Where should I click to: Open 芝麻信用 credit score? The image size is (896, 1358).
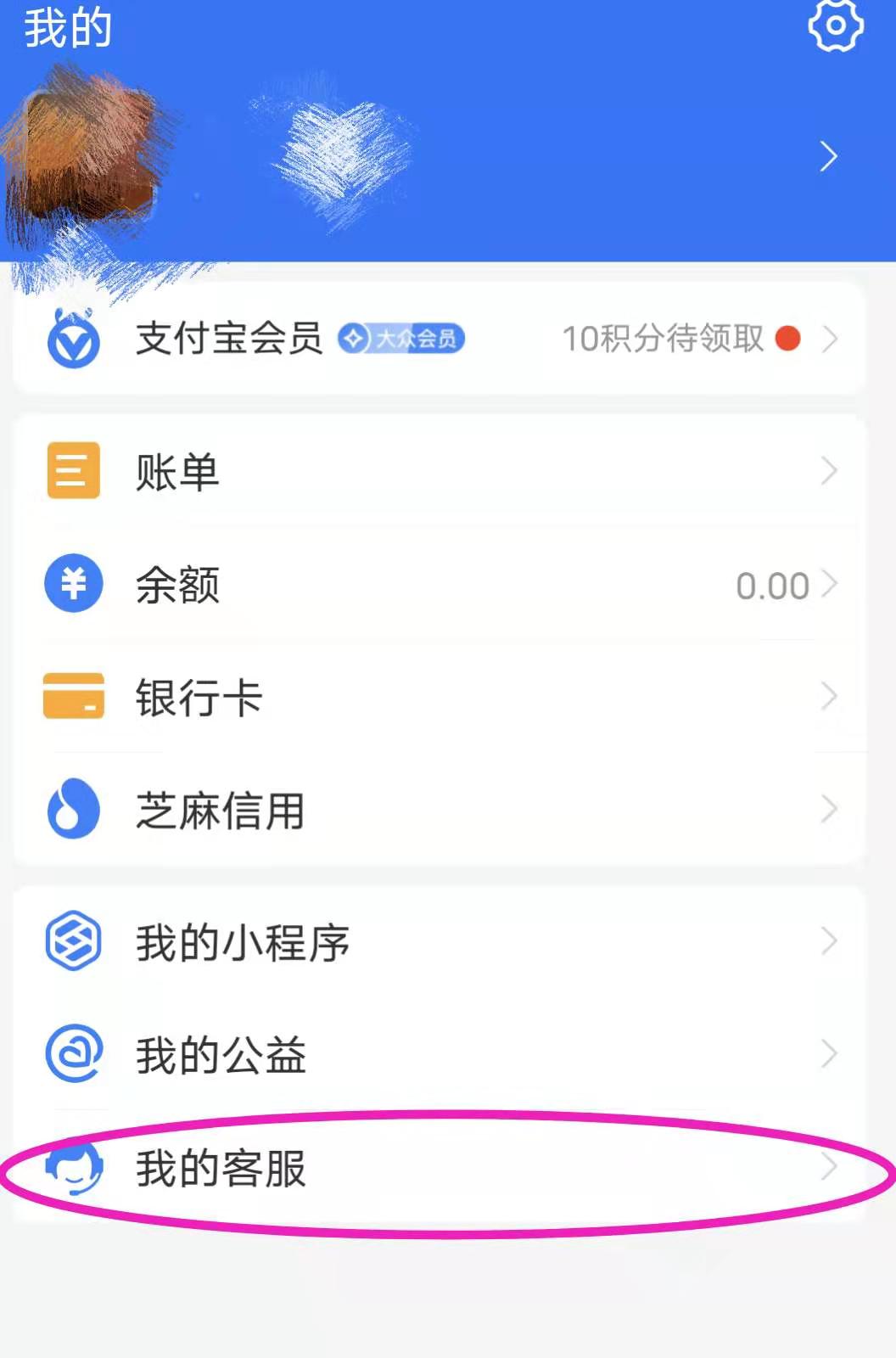coord(221,811)
